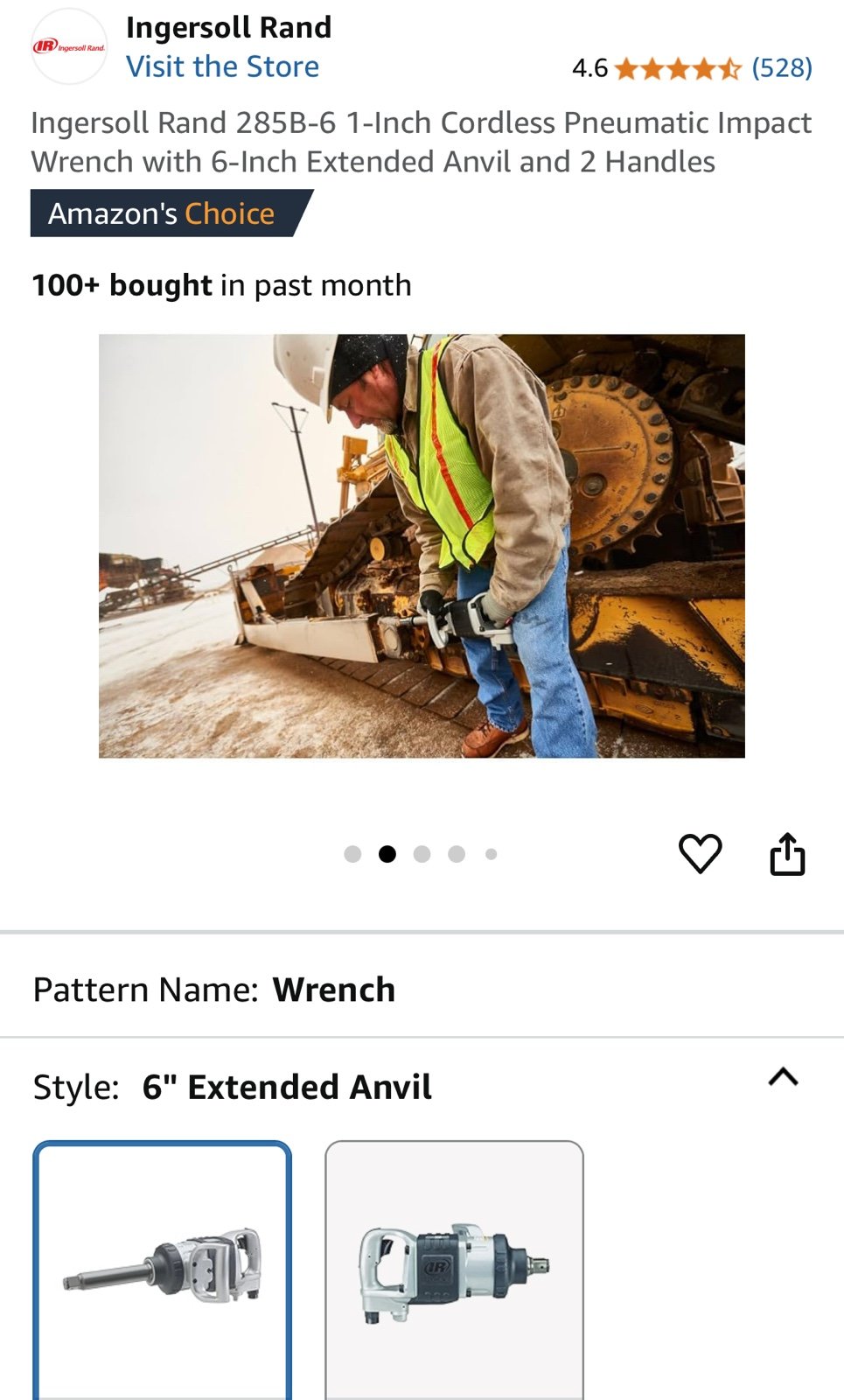Open the 528 customer ratings
This screenshot has width=844, height=1400.
tap(782, 67)
